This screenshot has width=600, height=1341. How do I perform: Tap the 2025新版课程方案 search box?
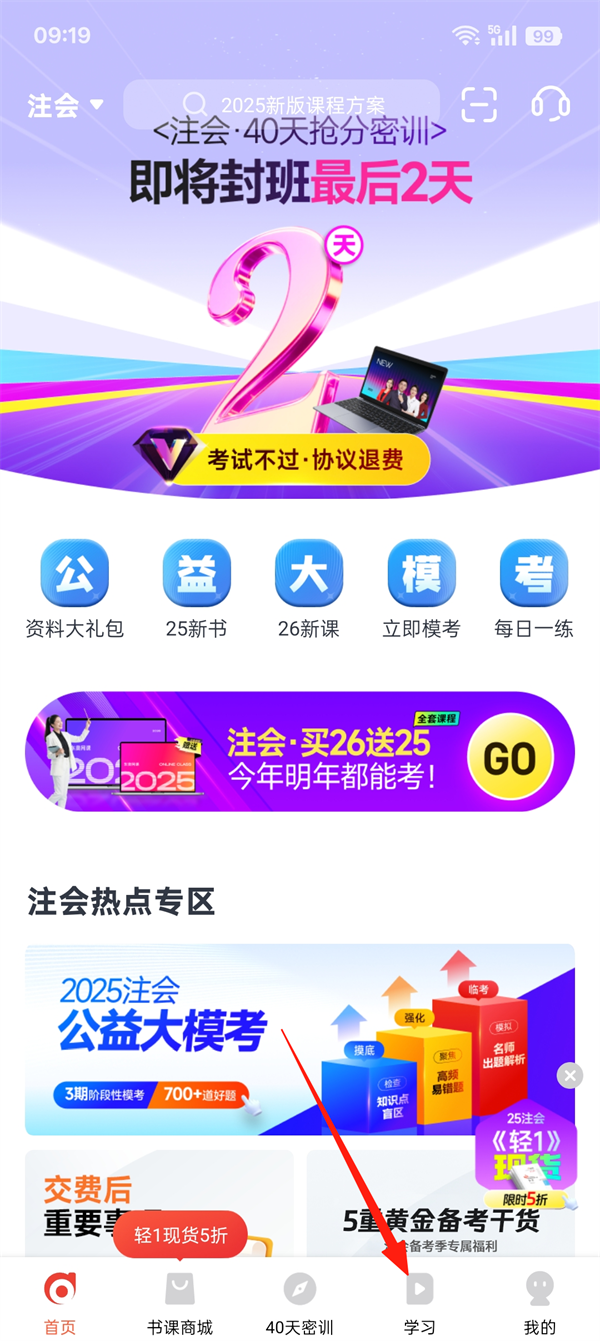click(x=281, y=105)
